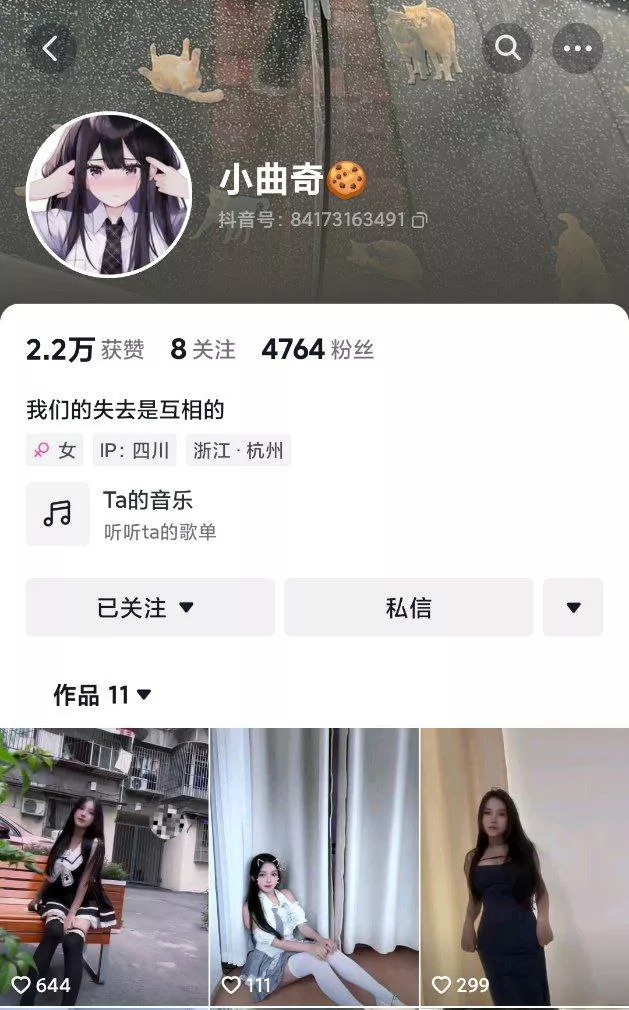Viewport: 629px width, 1010px height.
Task: View the profile avatar picture
Action: point(108,194)
